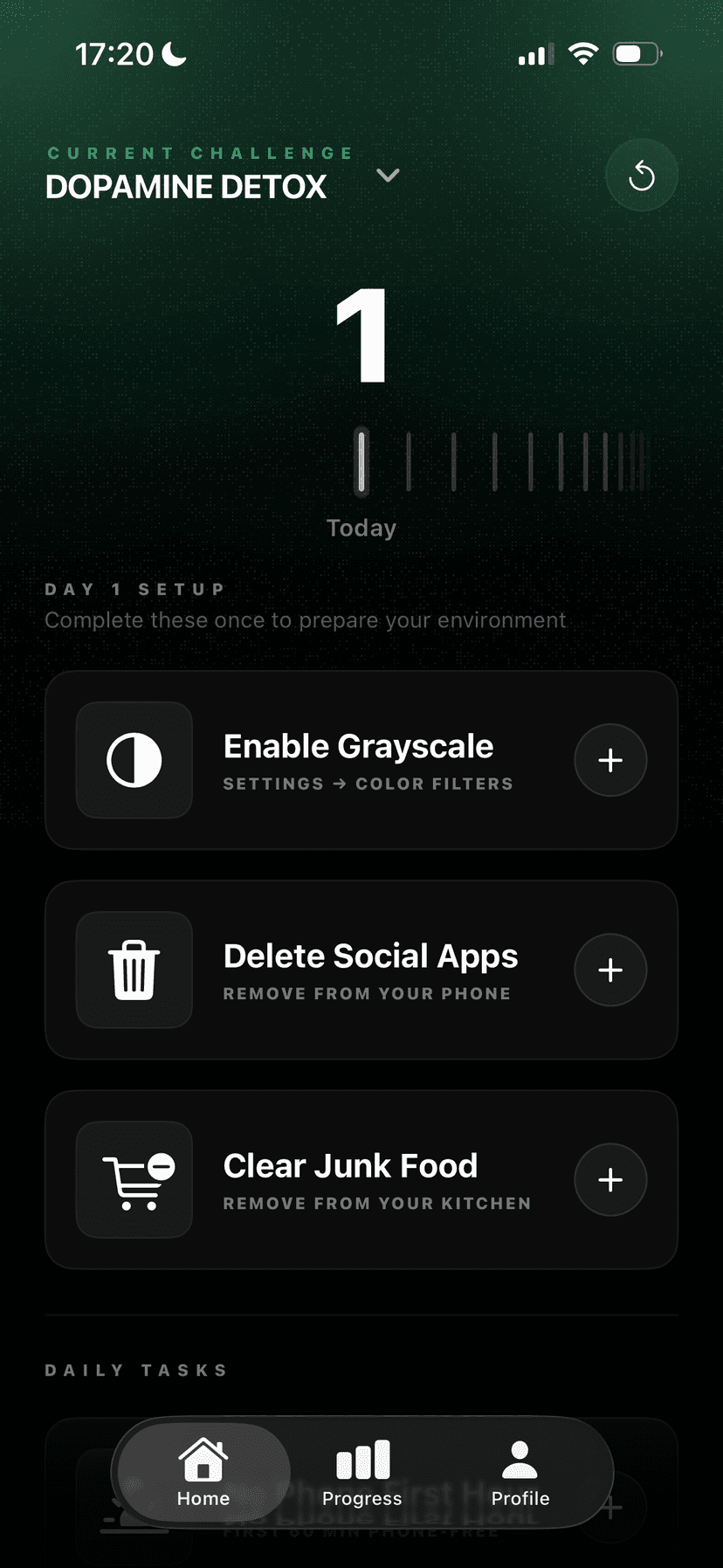Select the grayscale icon on Enable Grayscale card
The height and width of the screenshot is (1568, 723).
coord(134,760)
